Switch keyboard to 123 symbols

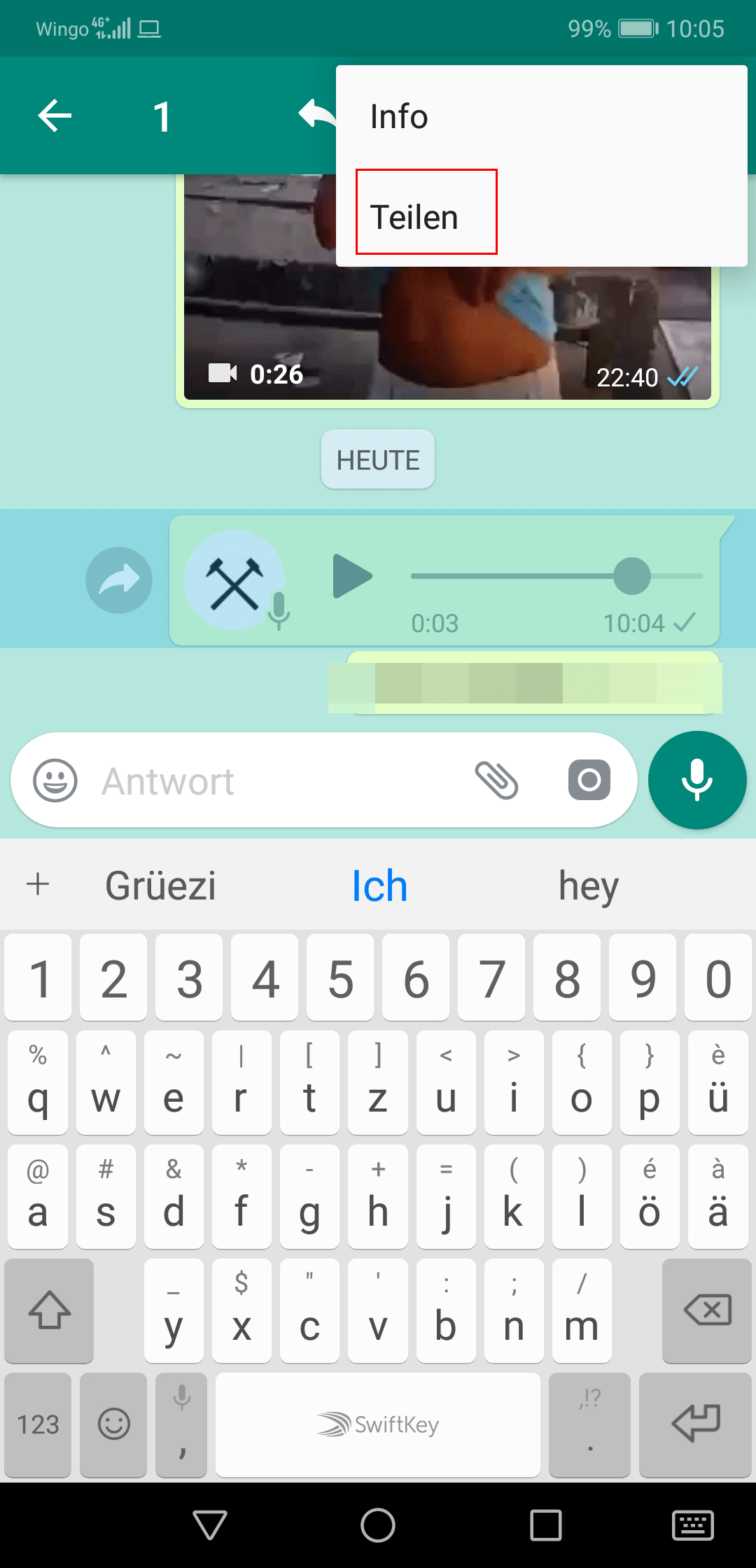(38, 1424)
